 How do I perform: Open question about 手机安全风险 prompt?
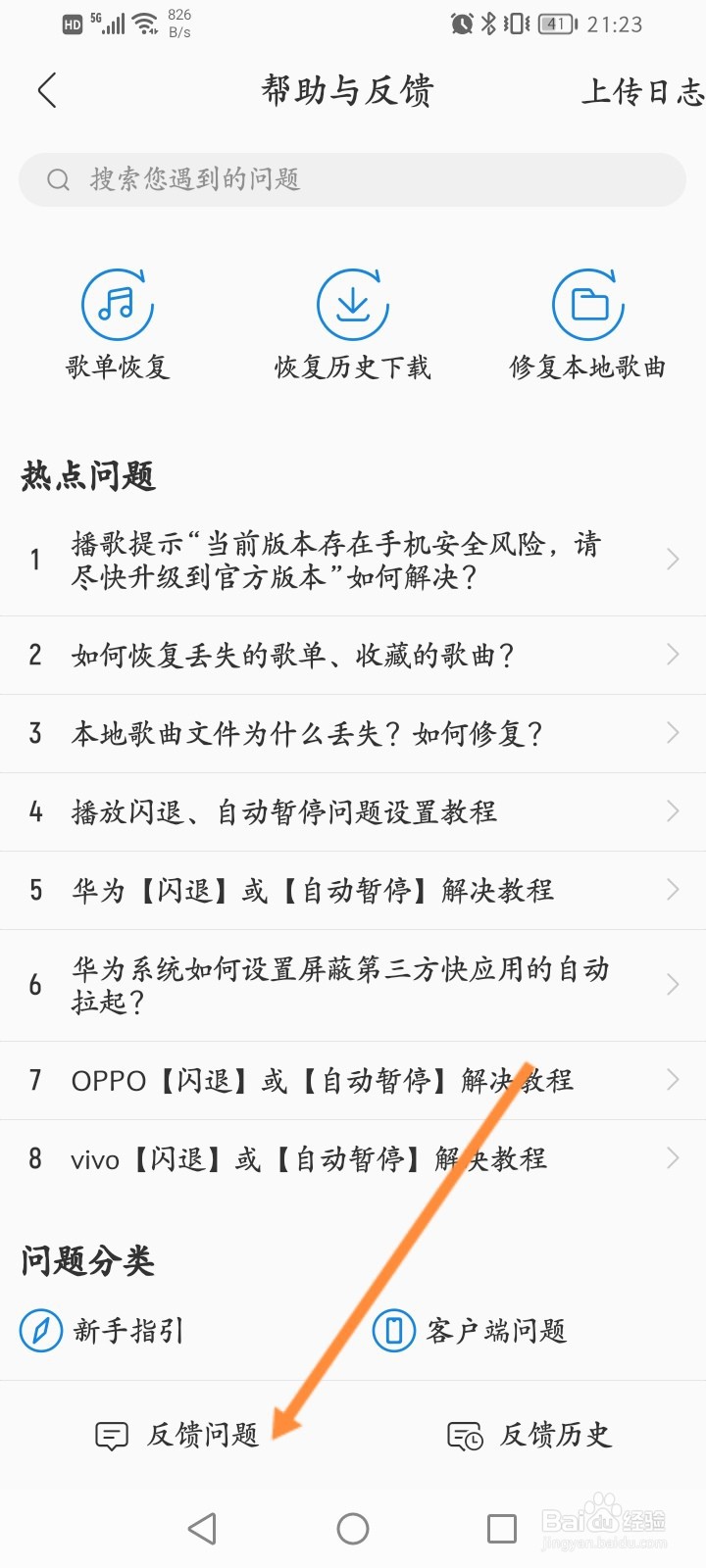(x=353, y=560)
